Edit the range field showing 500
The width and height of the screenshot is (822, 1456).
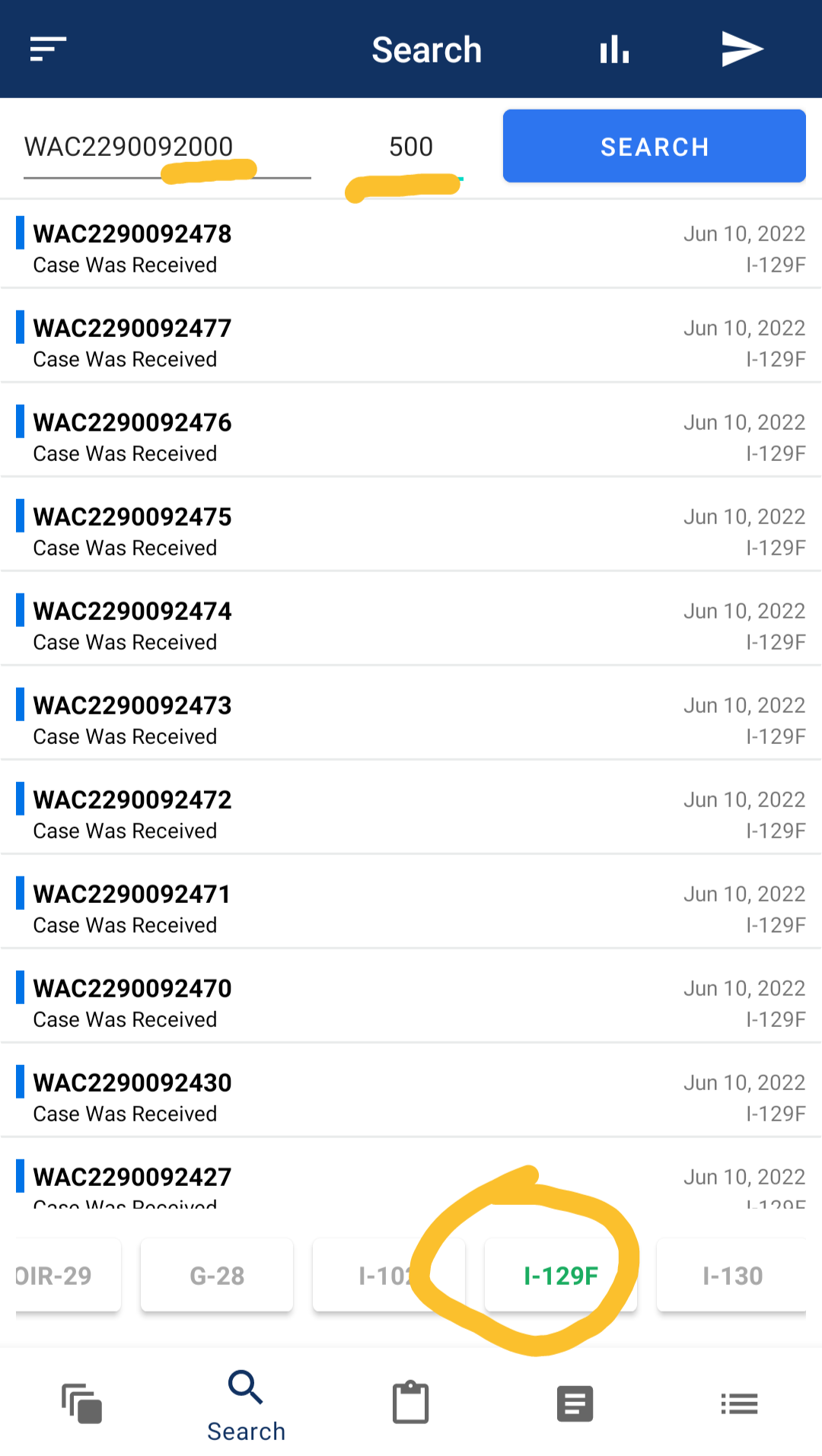click(x=411, y=148)
